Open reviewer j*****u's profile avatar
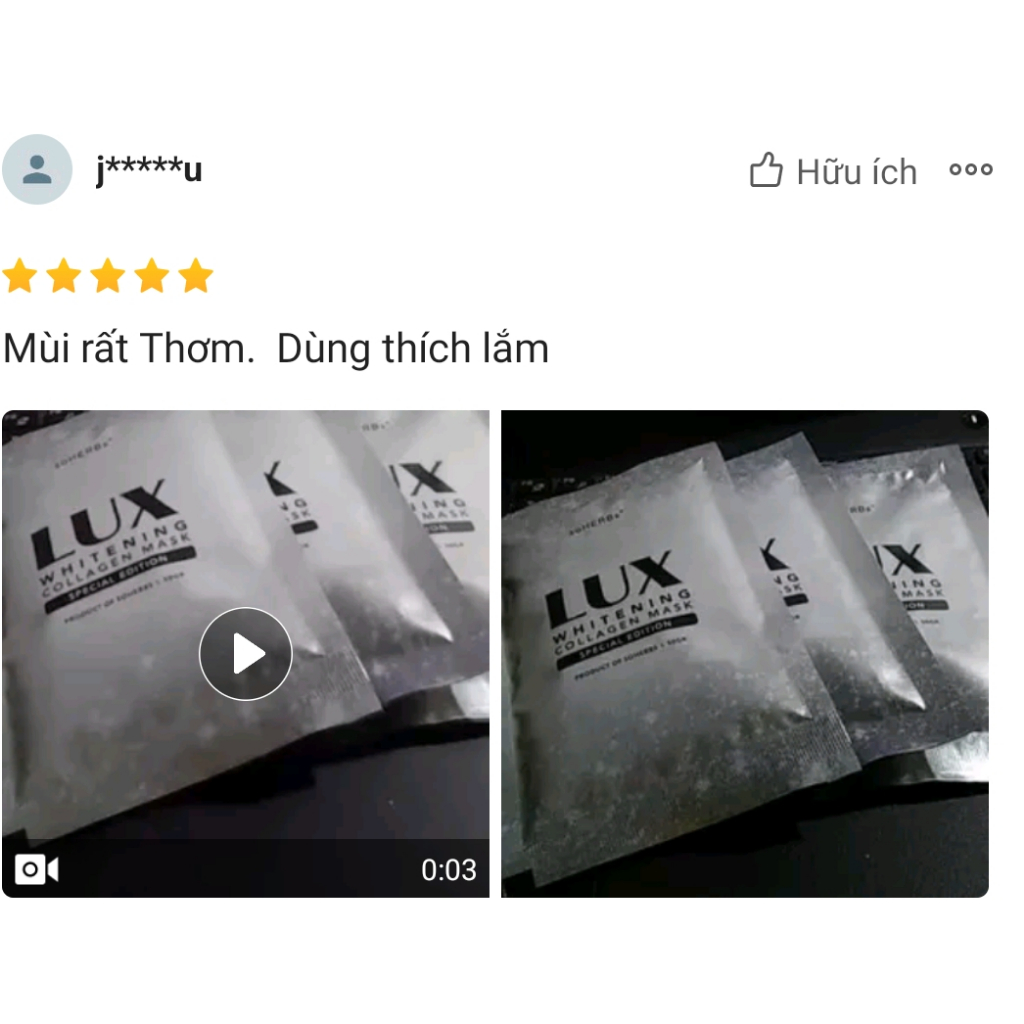 (37, 170)
